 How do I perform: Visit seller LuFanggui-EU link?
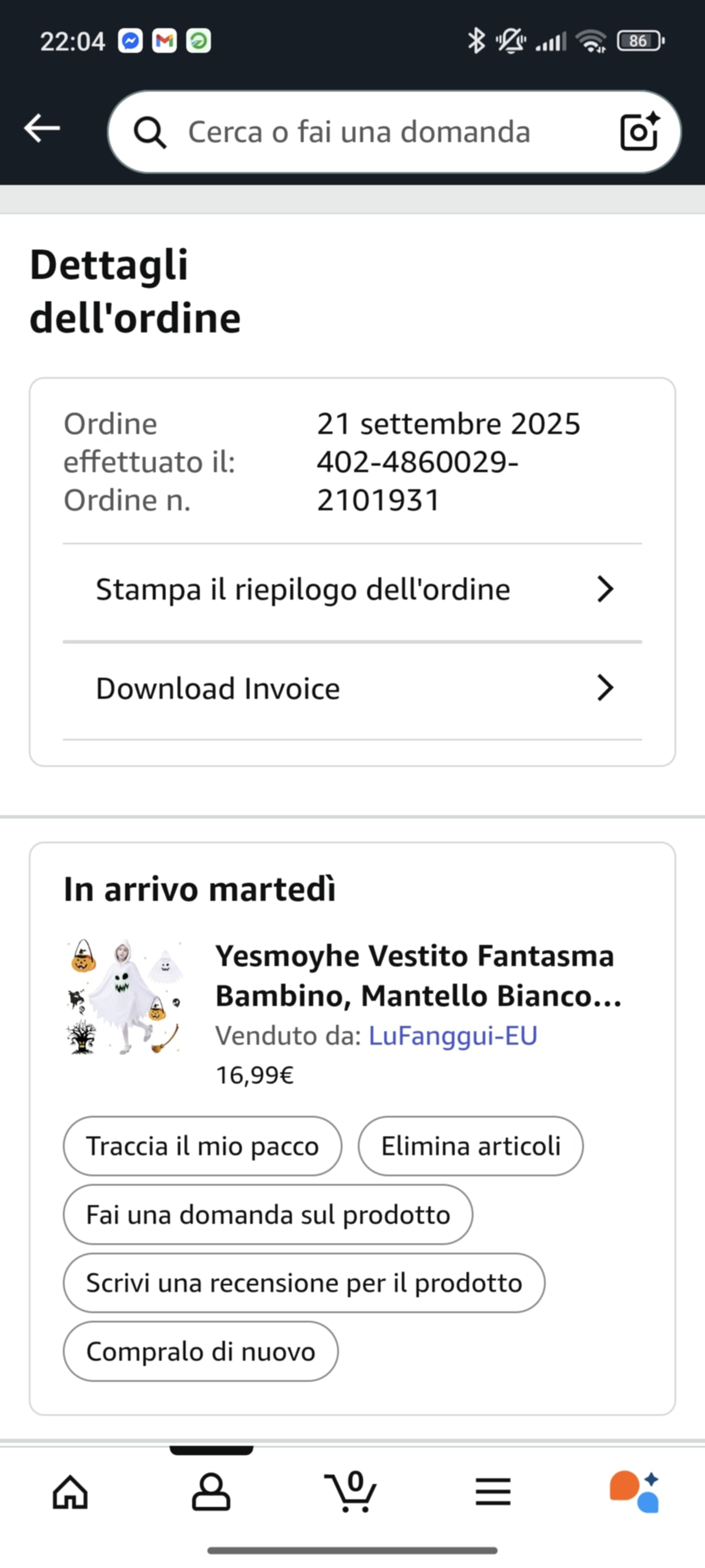(453, 1035)
